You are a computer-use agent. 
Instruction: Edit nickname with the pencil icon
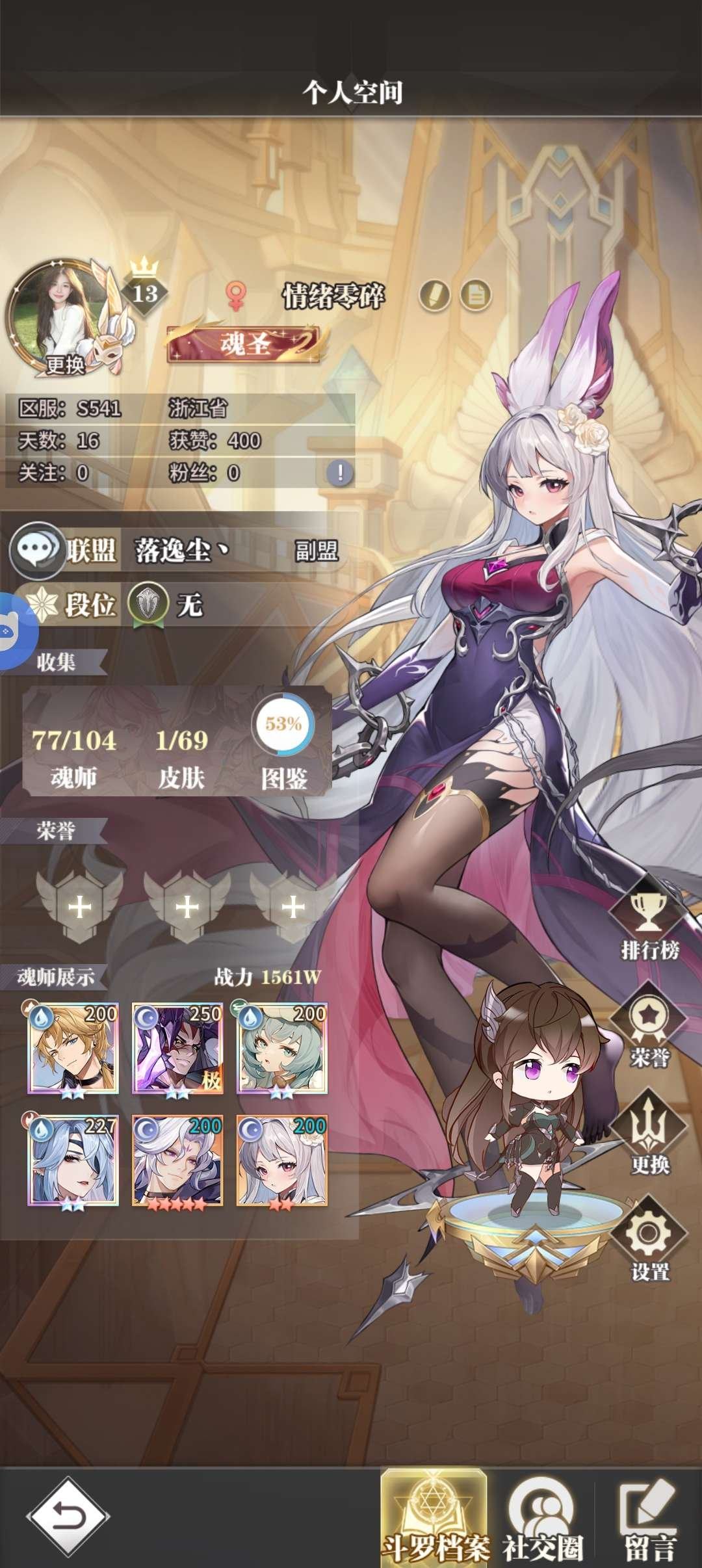(x=434, y=296)
